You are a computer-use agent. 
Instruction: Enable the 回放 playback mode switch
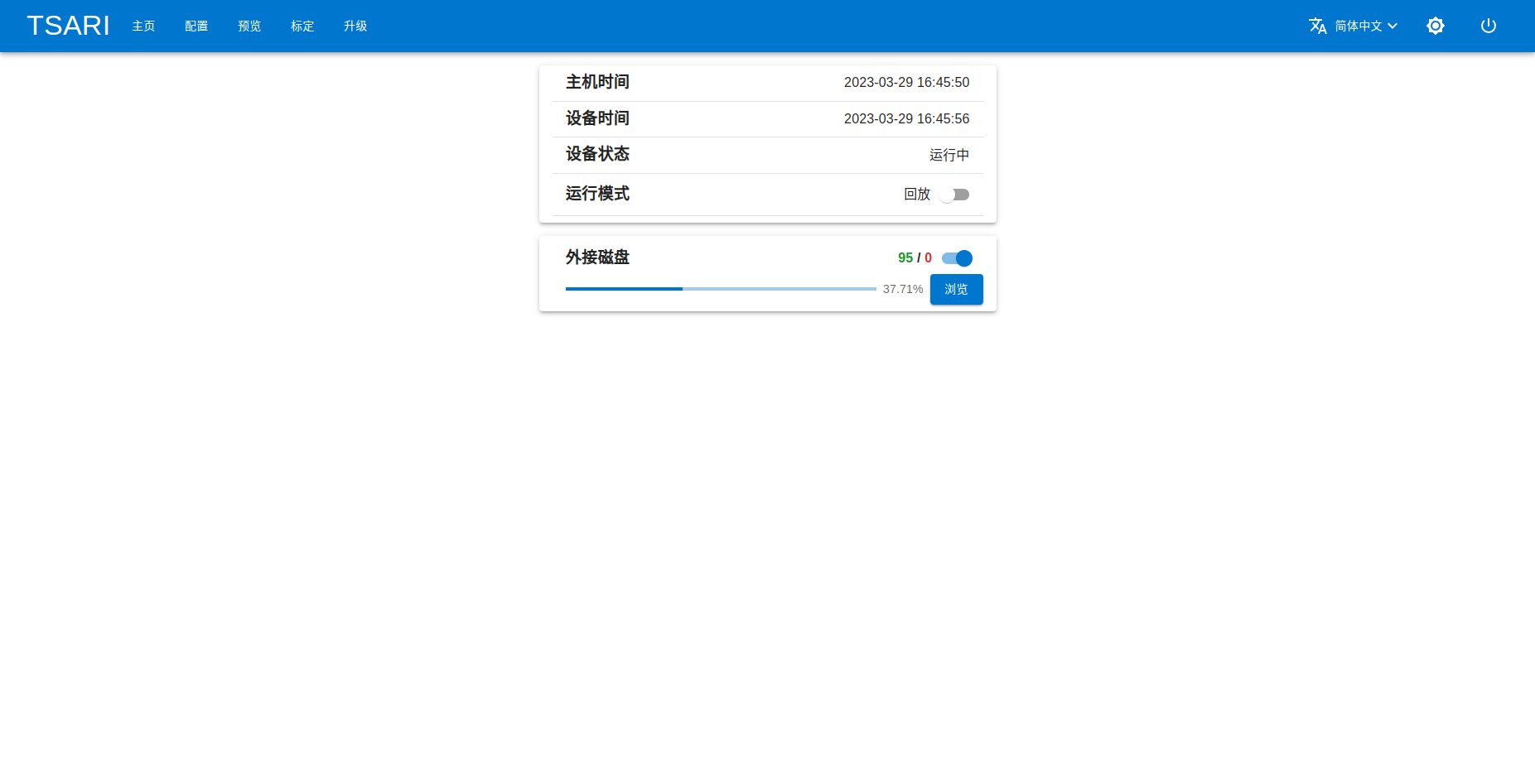click(954, 195)
